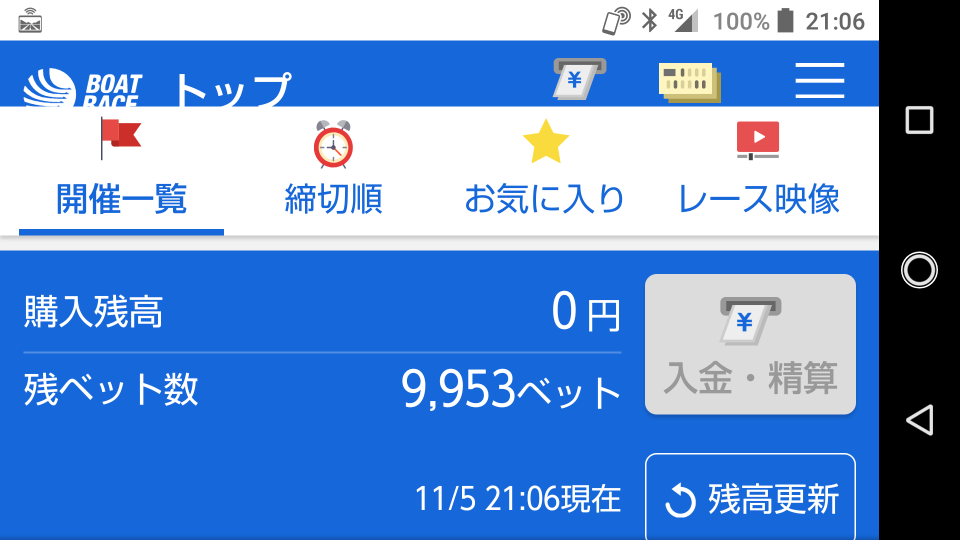
Task: Go to the system home screen
Action: click(919, 270)
